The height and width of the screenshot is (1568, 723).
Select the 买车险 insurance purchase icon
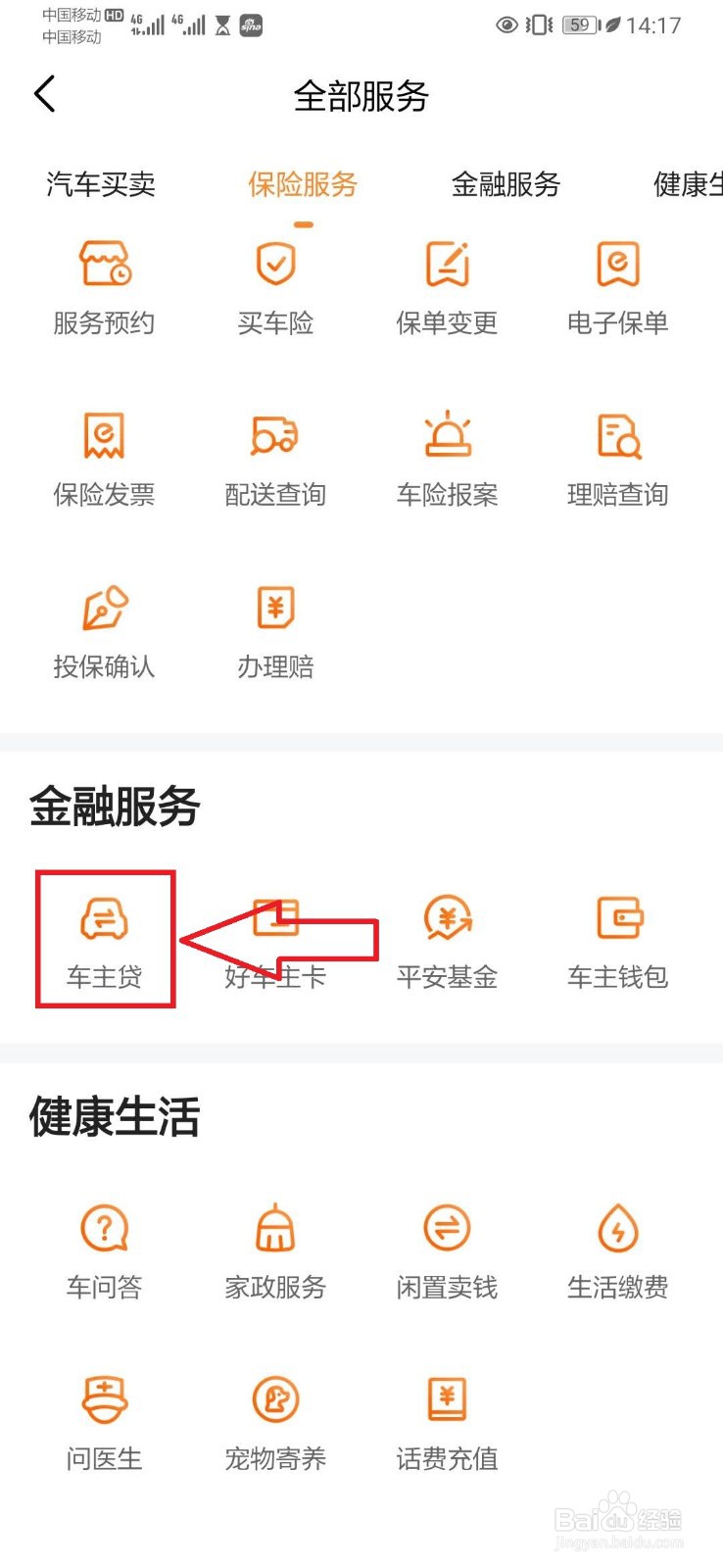pos(275,284)
